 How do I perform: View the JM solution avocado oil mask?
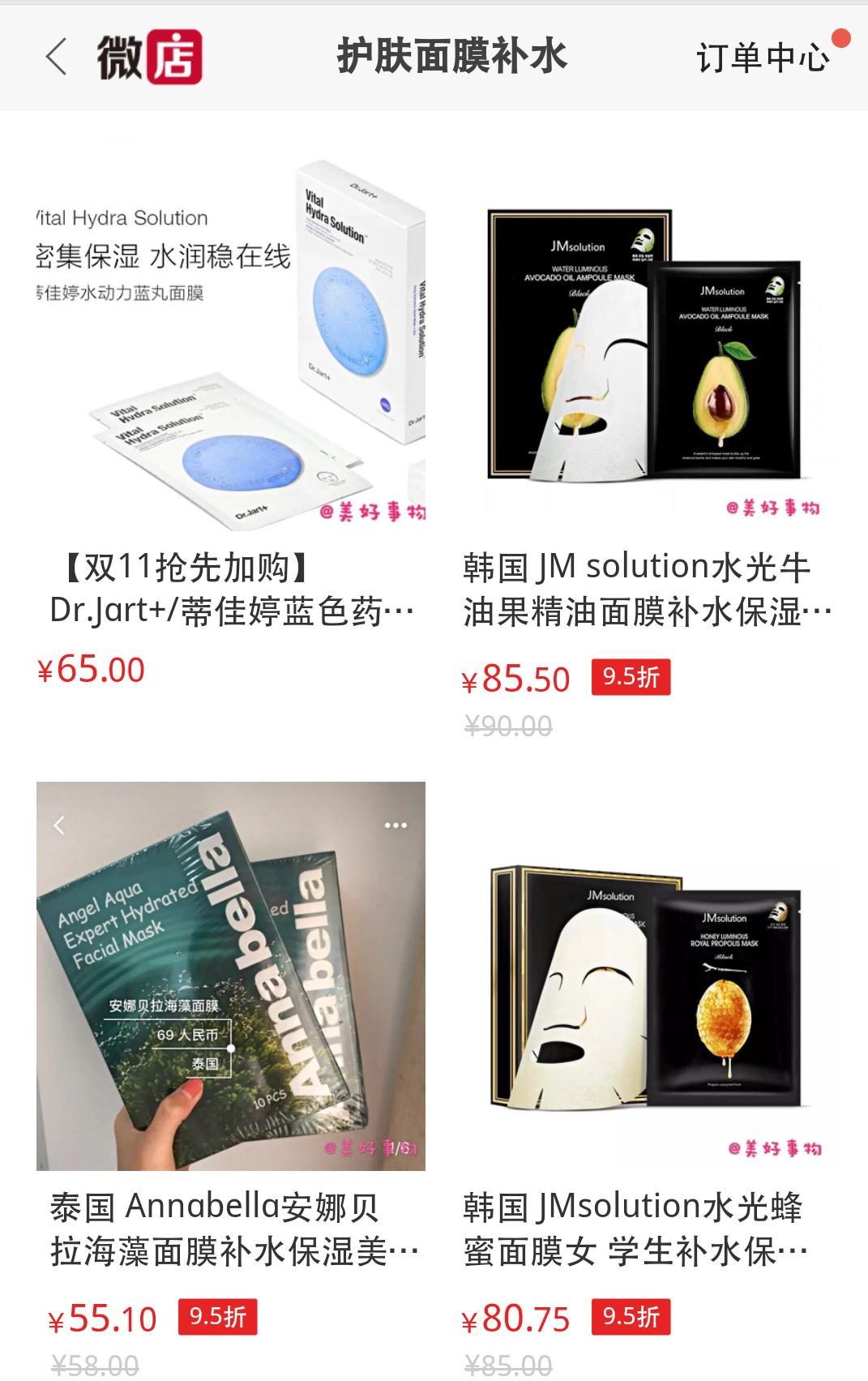point(644,341)
